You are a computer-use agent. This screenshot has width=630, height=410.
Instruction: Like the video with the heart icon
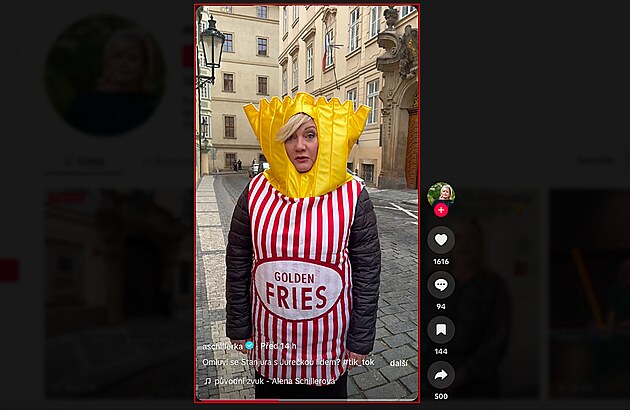pos(441,239)
